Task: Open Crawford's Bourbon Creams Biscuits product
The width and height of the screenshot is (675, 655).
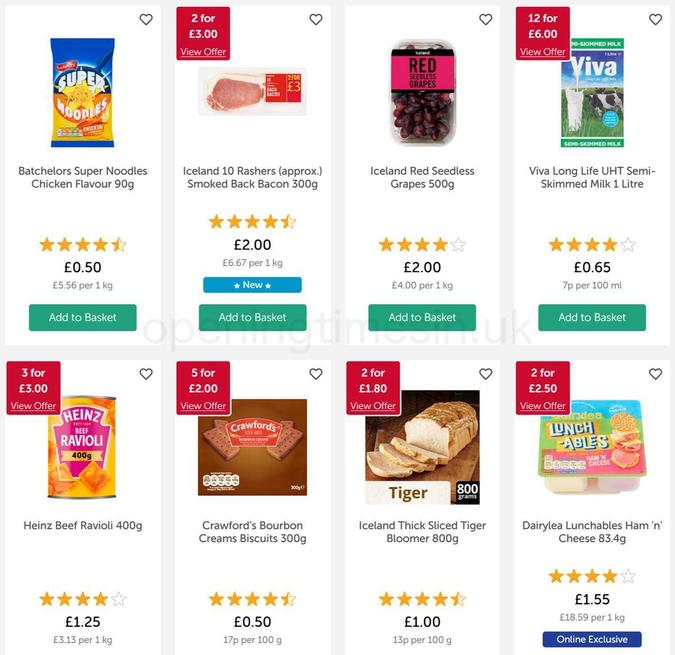Action: coord(252,532)
